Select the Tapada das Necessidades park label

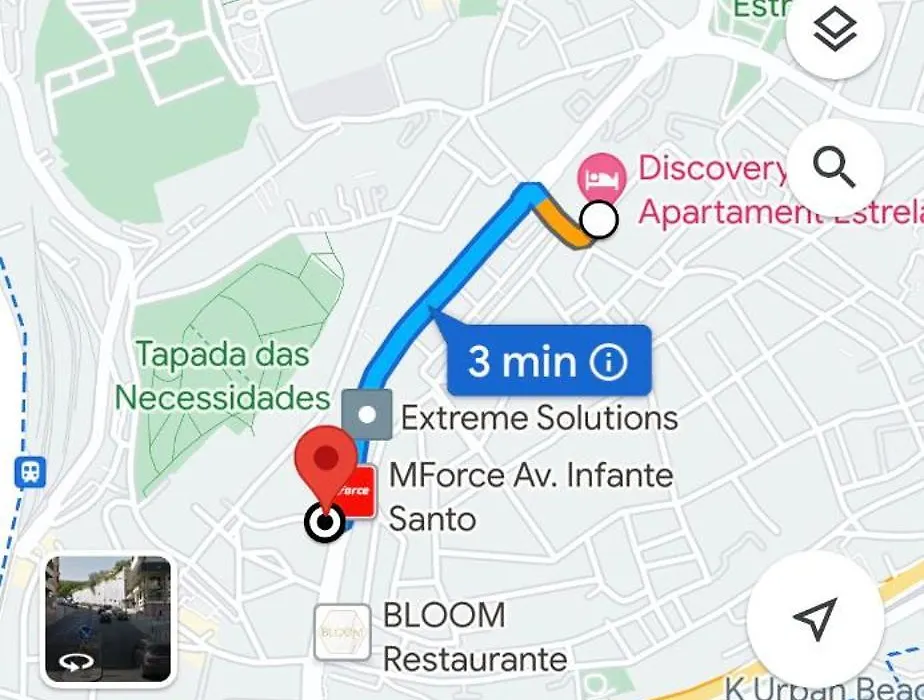click(x=223, y=375)
